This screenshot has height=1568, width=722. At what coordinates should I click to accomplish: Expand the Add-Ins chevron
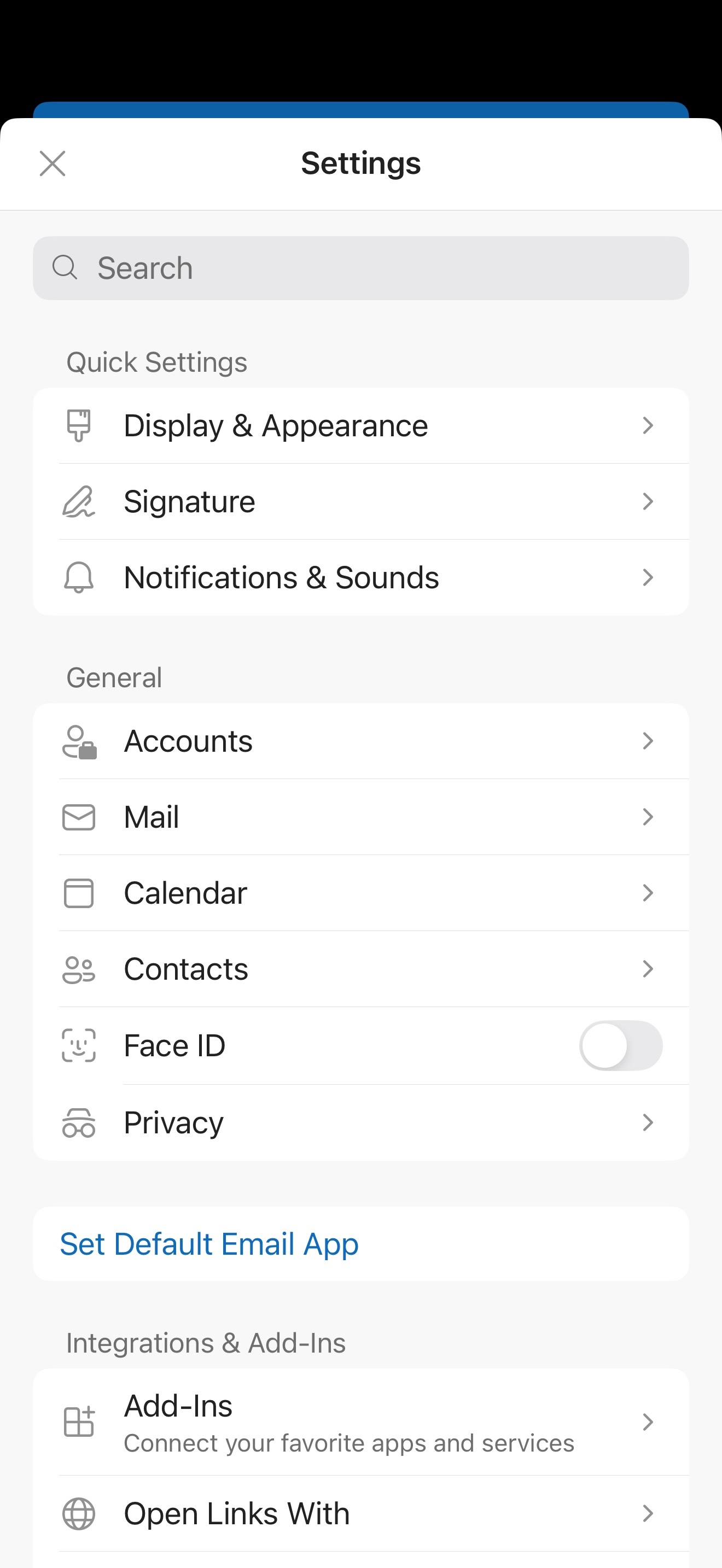[x=648, y=1423]
